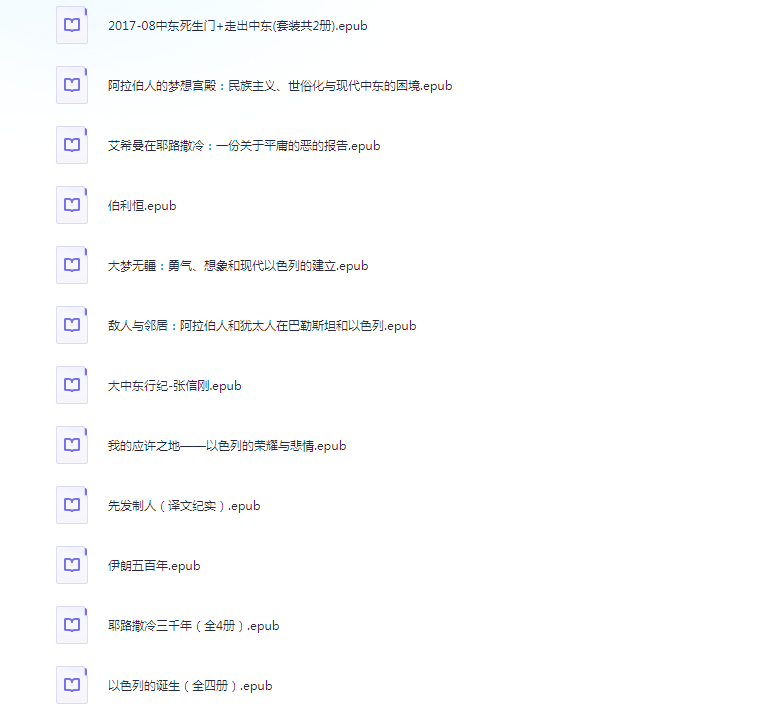768x714 pixels.
Task: Open 大梦无疆 epub file
Action: coord(238,265)
